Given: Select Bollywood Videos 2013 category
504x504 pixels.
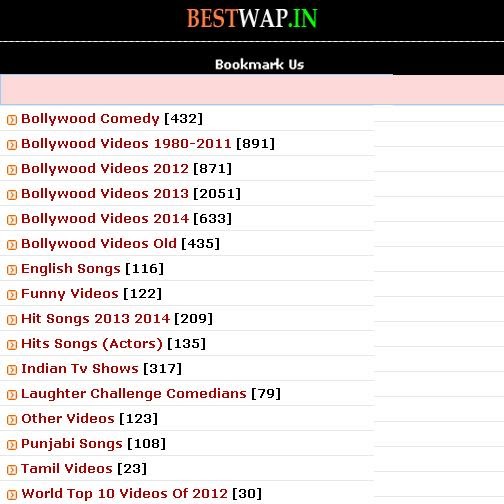Looking at the screenshot, I should click(x=105, y=194).
